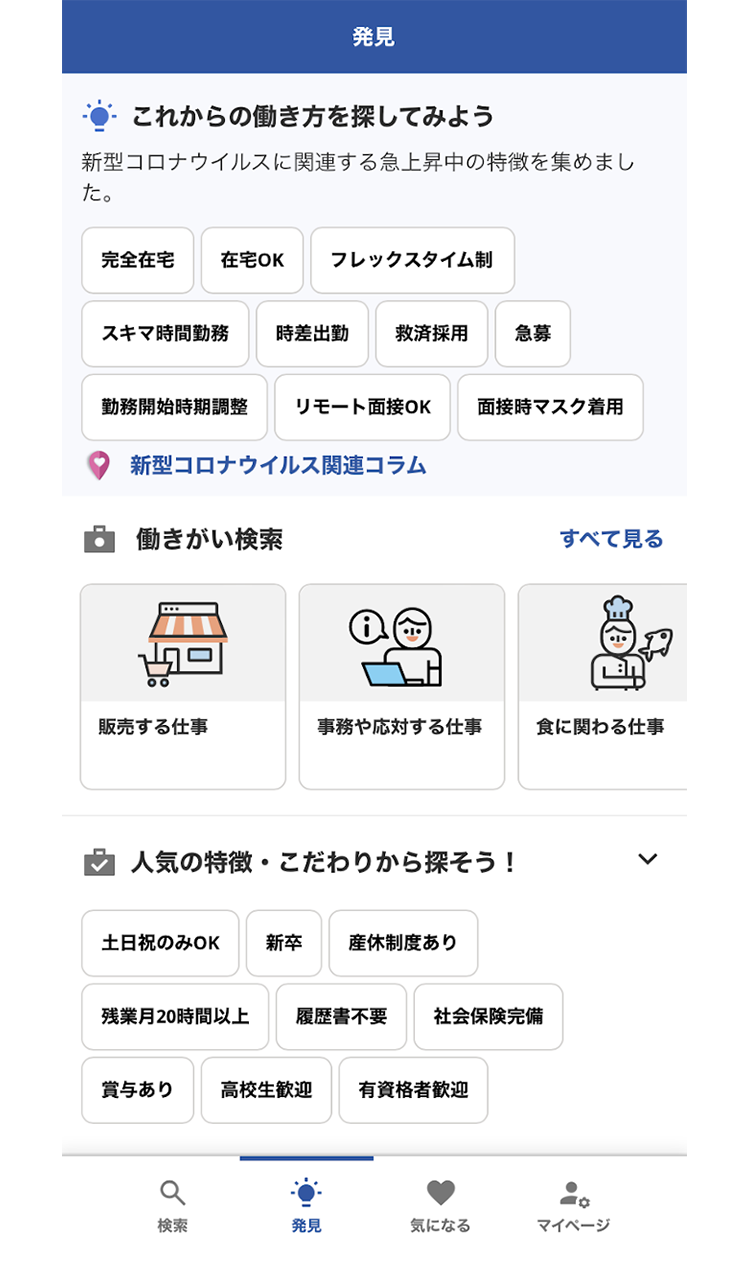The height and width of the screenshot is (1262, 750).
Task: Collapse the 人気の特徴 section chevron
Action: [648, 858]
